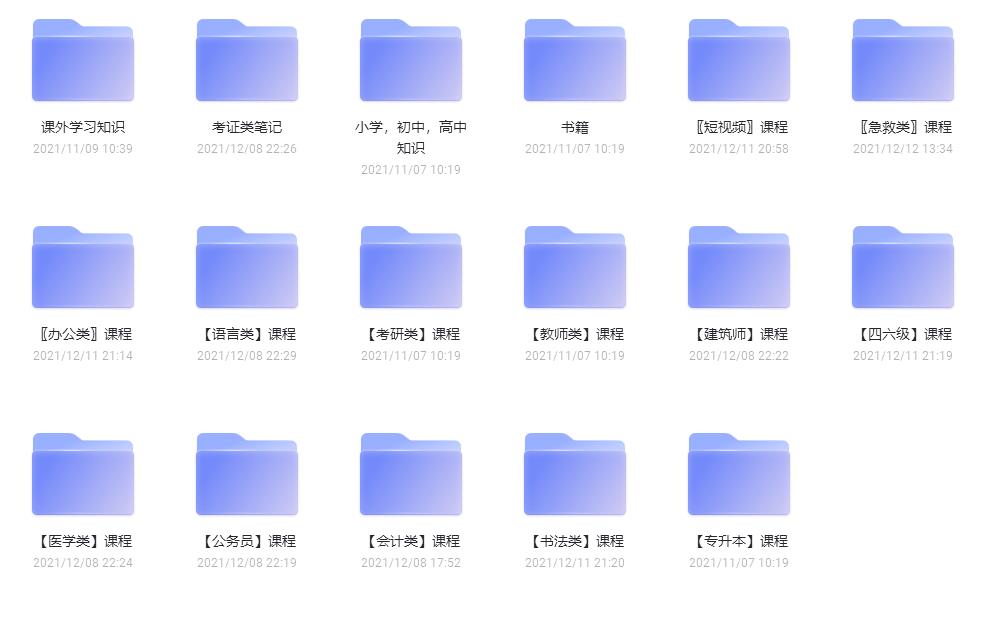Screen dimensions: 999x626
Task: Open the 办公类 课程 folder
Action: pos(83,269)
